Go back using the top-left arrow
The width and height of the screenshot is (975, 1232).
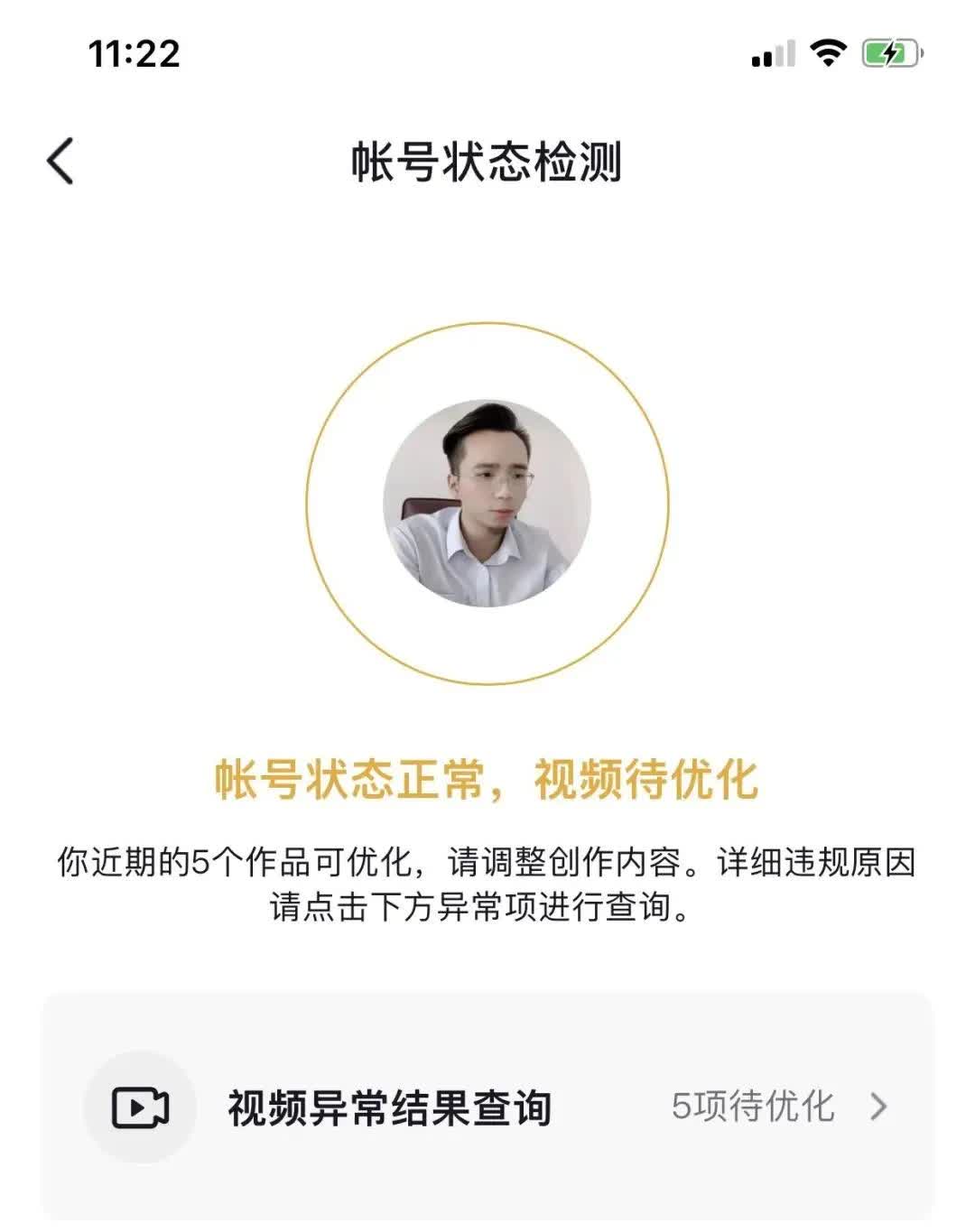coord(60,162)
